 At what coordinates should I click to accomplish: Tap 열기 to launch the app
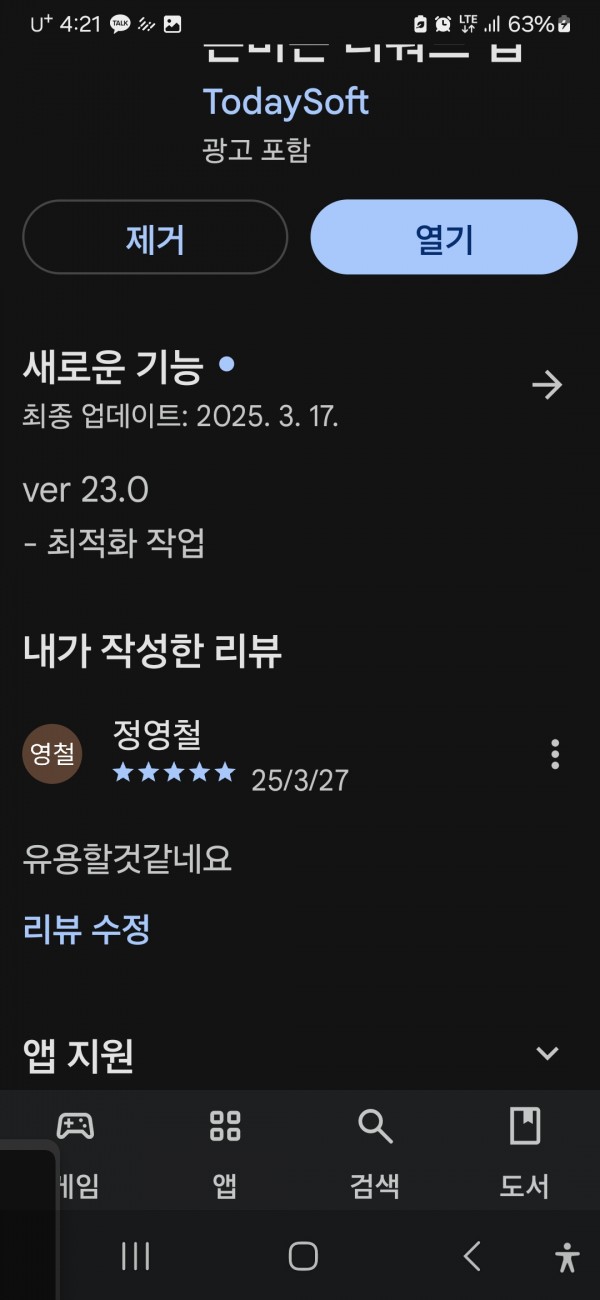(x=444, y=237)
